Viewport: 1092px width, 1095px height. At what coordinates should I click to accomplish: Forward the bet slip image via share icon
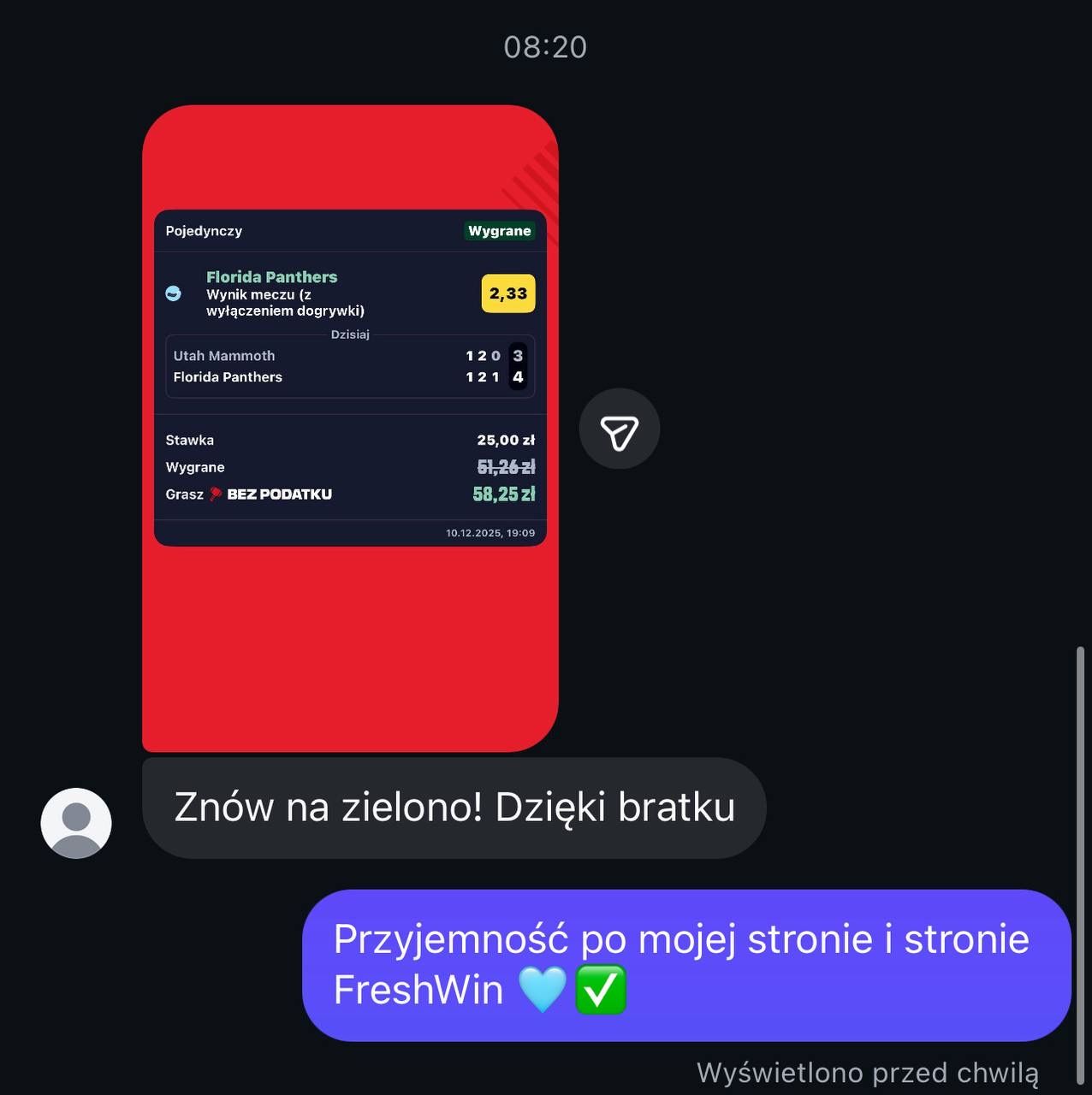tap(619, 429)
